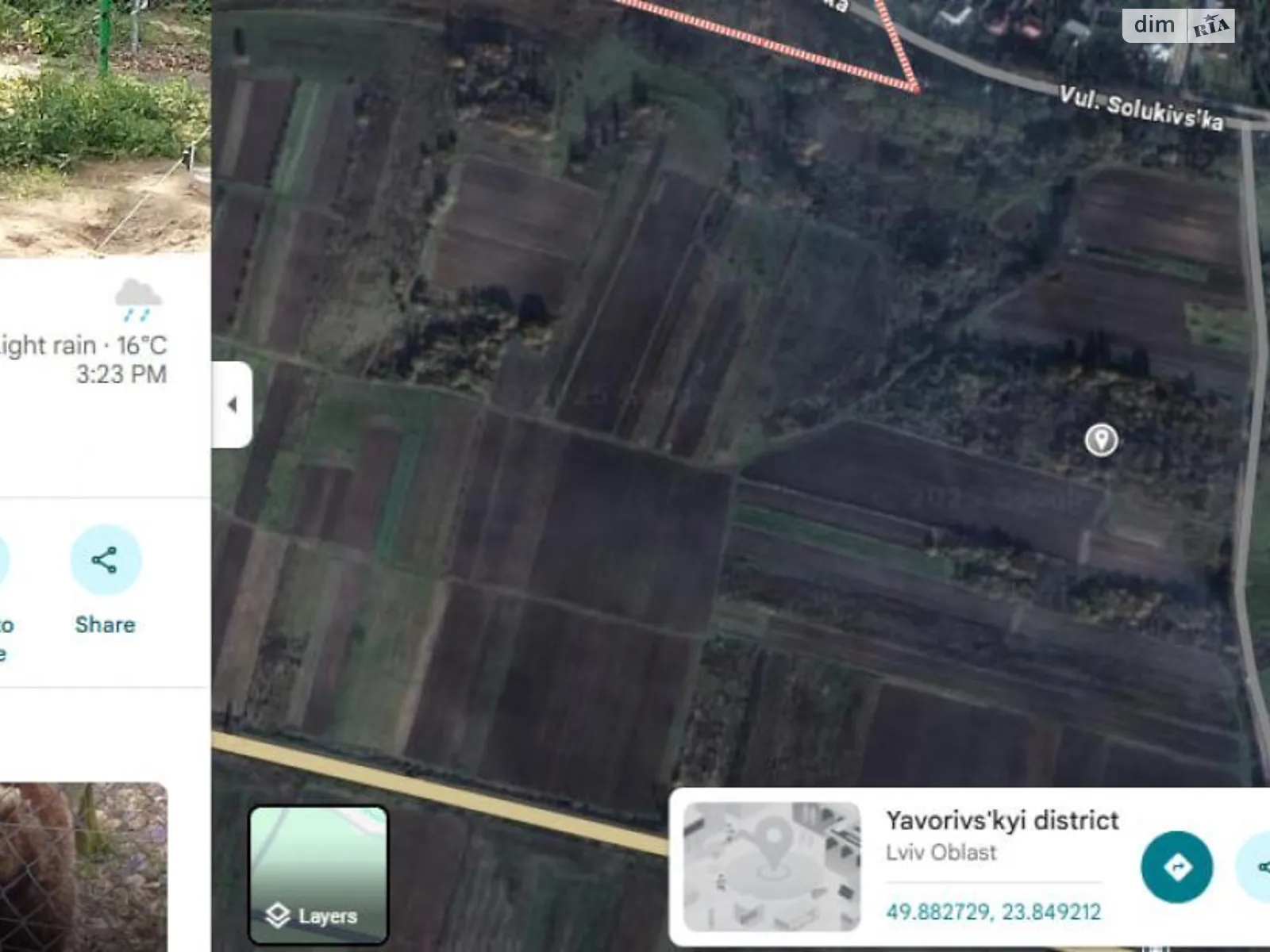
Task: Get directions to Yavorivs'kyi district
Action: 1176,866
